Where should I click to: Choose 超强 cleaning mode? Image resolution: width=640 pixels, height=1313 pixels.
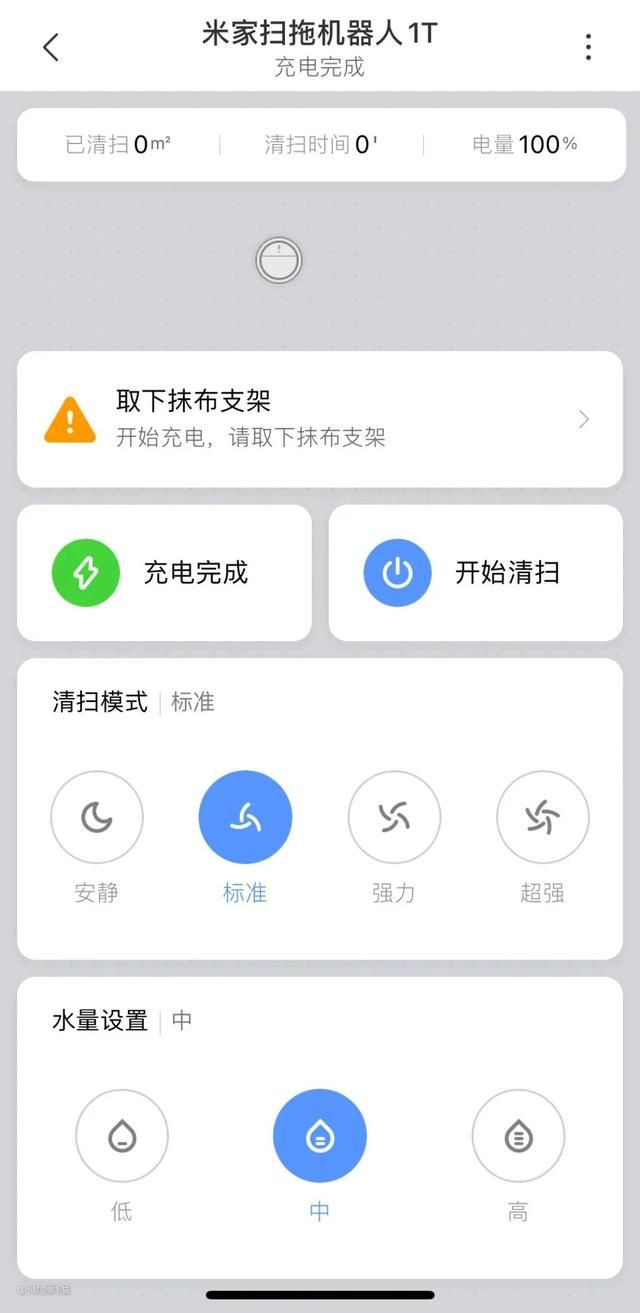tap(542, 817)
